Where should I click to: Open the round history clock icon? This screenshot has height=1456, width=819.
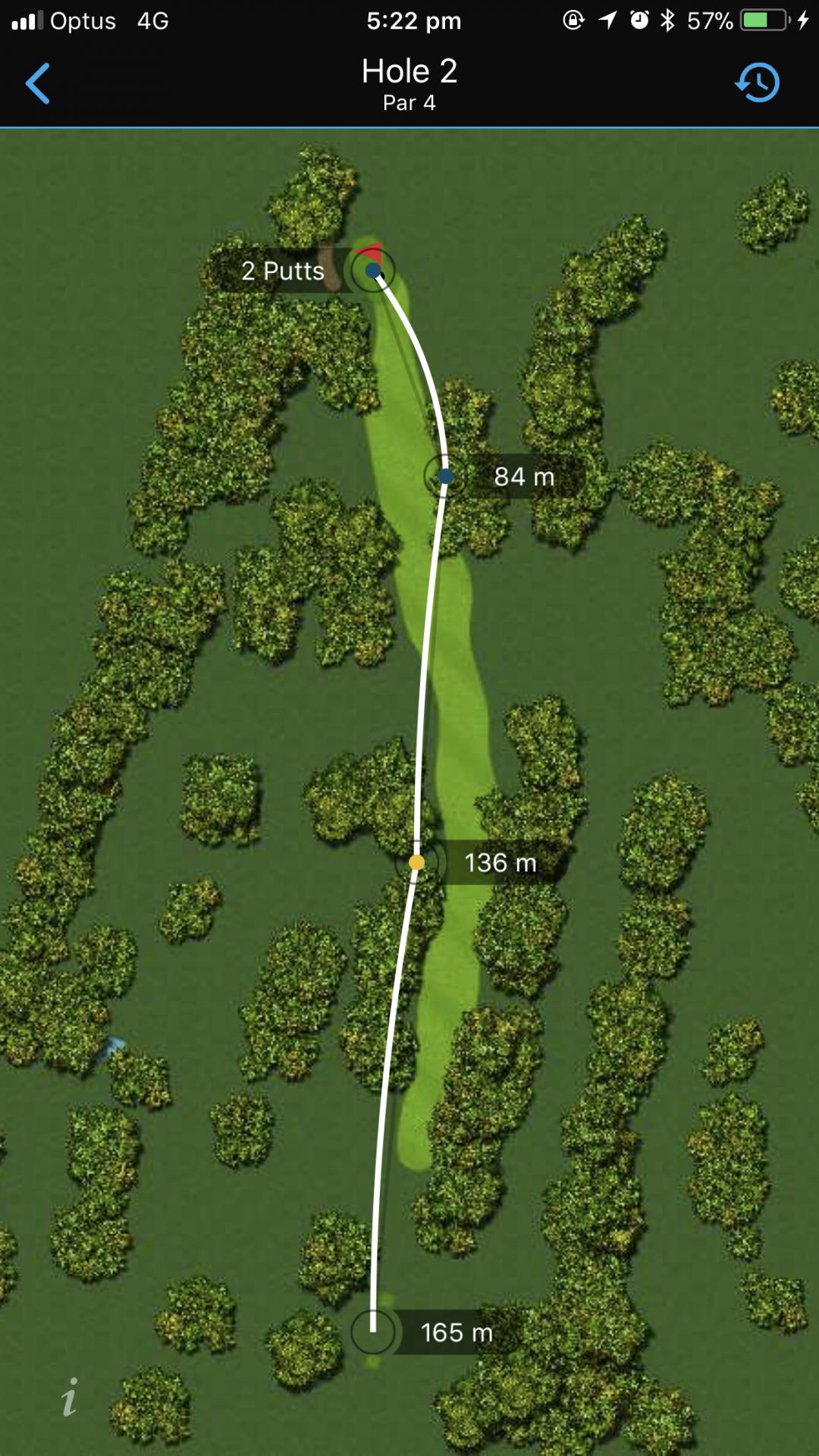click(x=757, y=83)
